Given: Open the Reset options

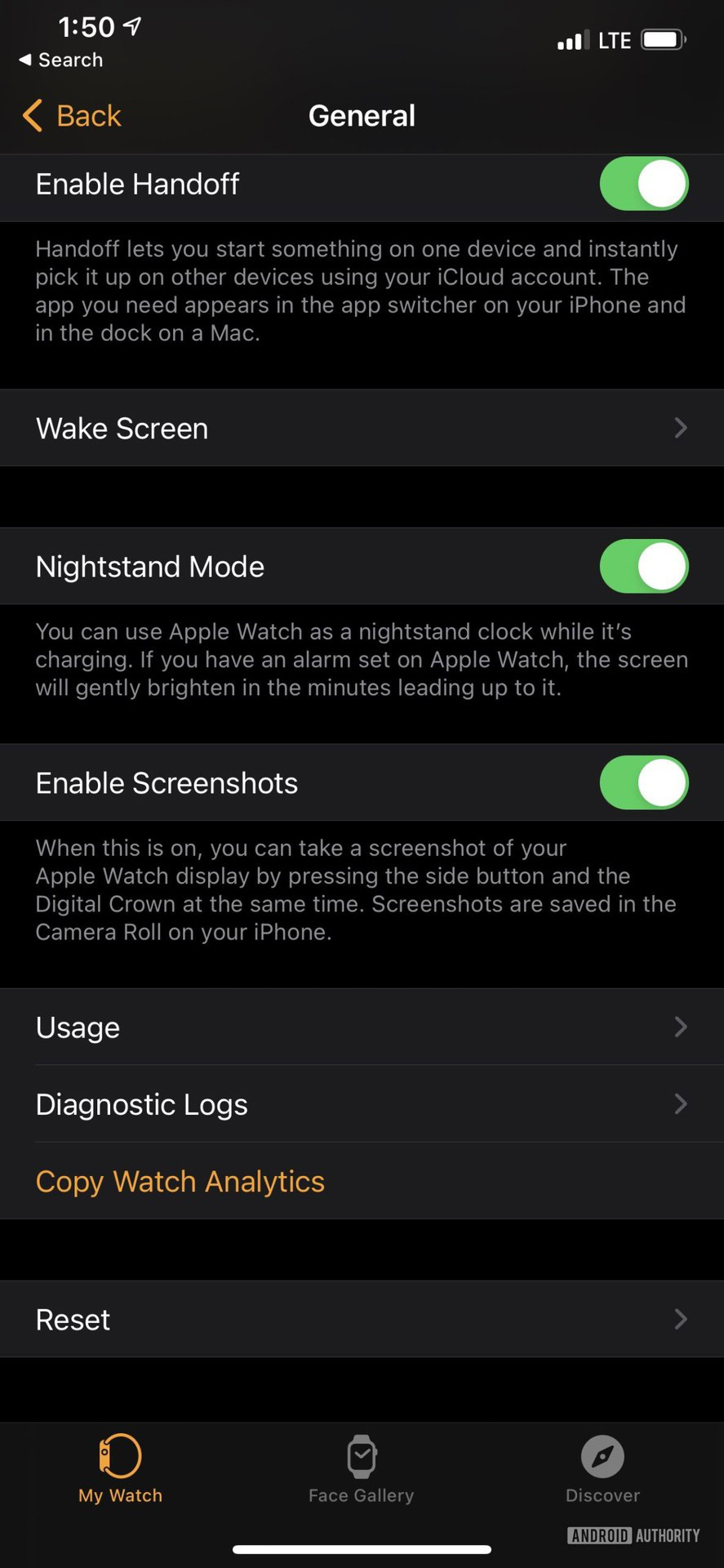Looking at the screenshot, I should [362, 1320].
